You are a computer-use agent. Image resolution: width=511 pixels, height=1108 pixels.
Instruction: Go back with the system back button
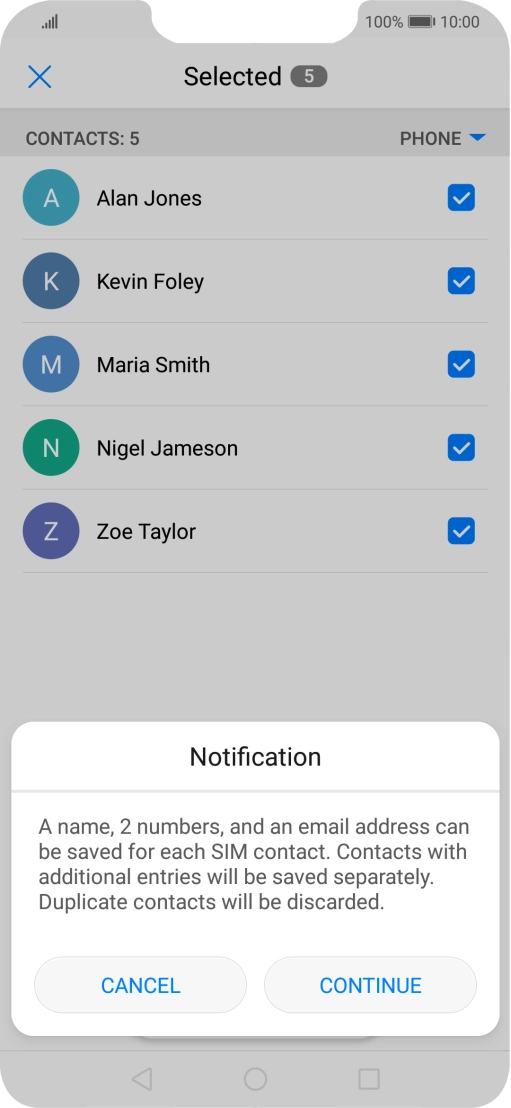tap(142, 1078)
